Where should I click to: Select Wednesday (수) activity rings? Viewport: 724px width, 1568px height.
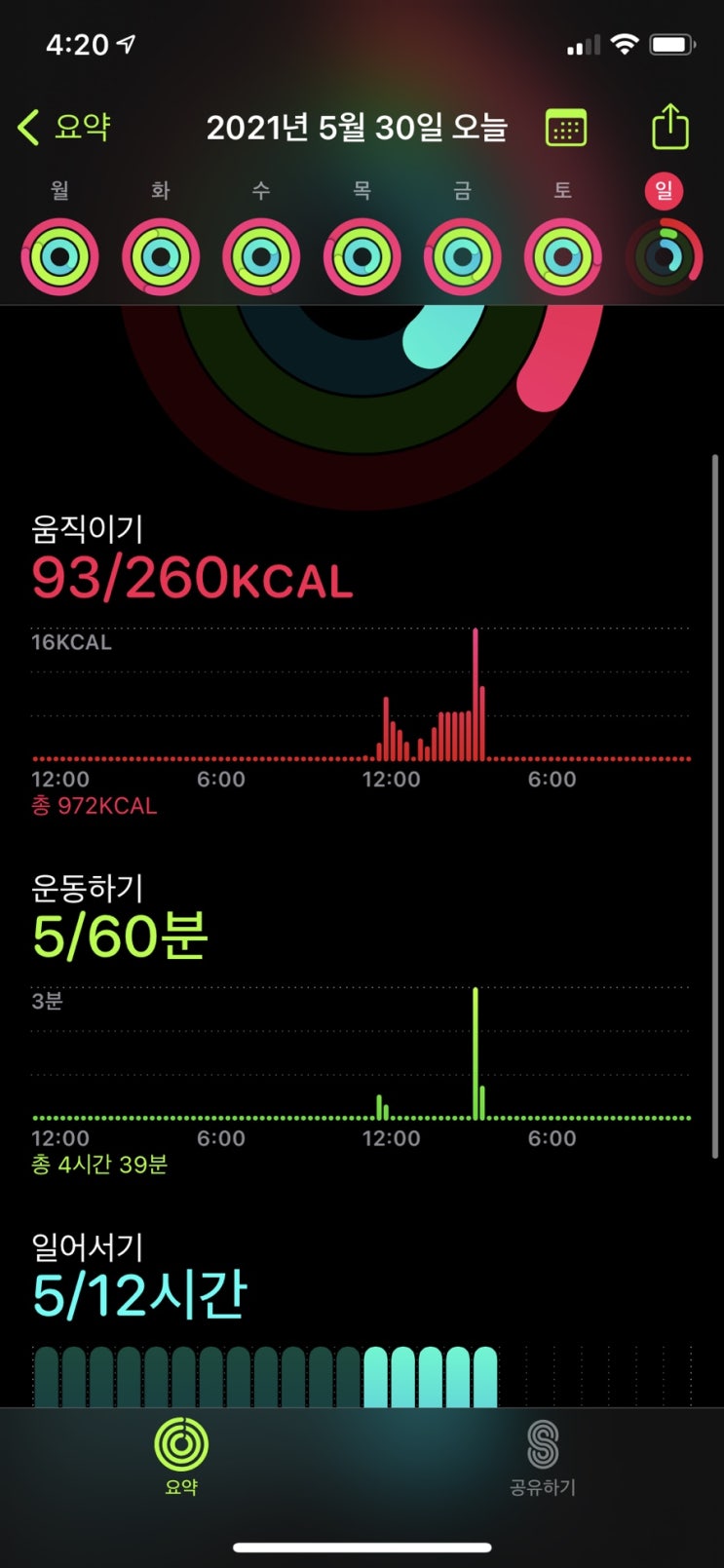261,256
